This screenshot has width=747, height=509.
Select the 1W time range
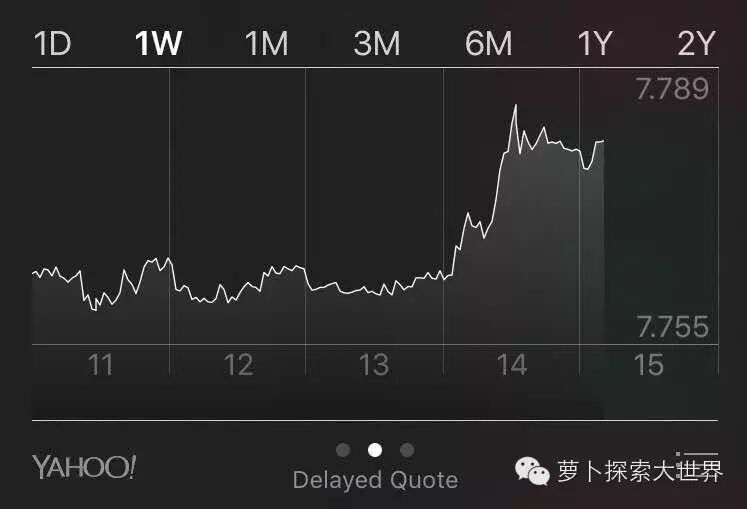(158, 44)
